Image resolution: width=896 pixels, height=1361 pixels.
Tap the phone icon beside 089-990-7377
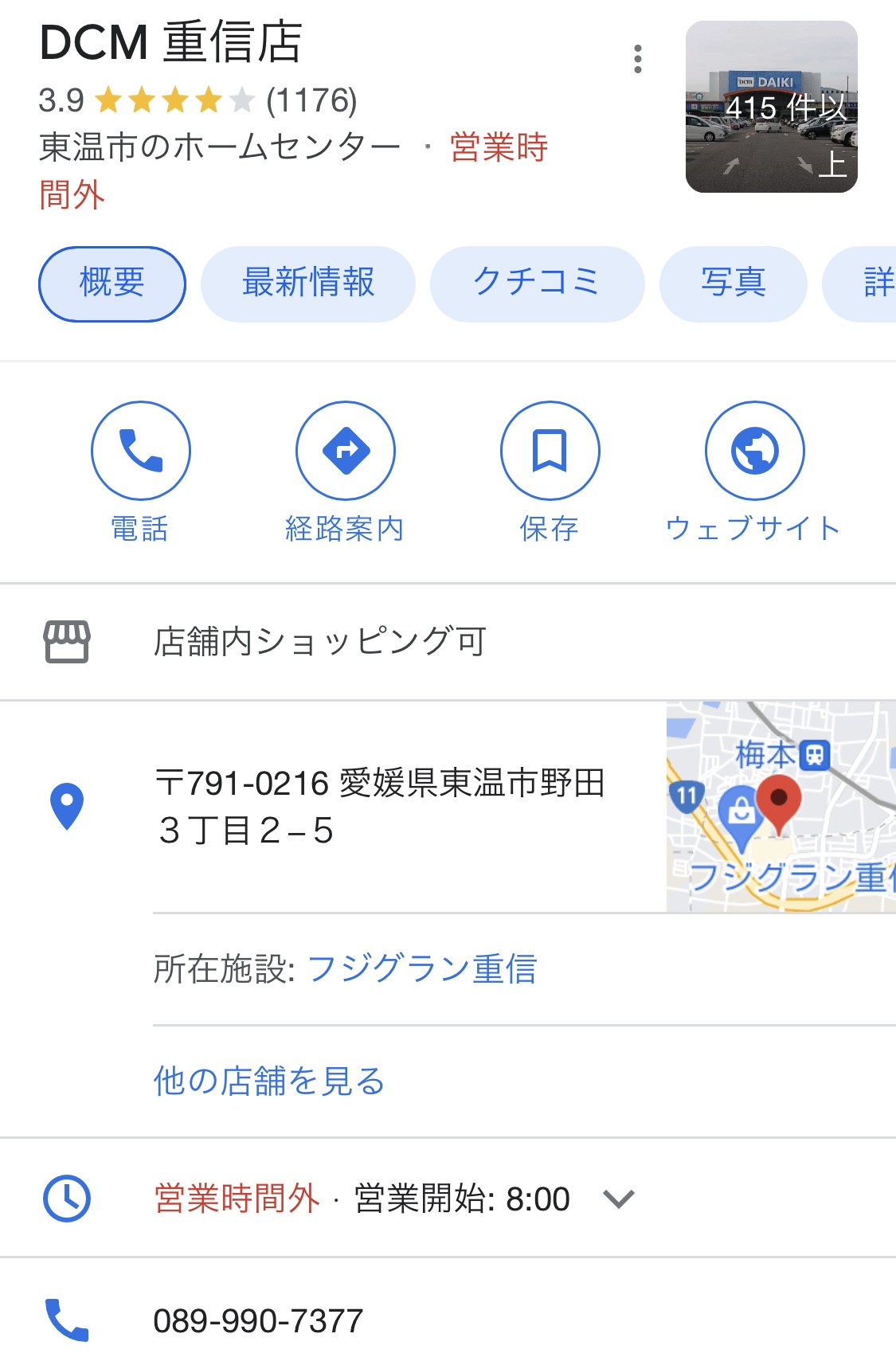click(68, 1319)
